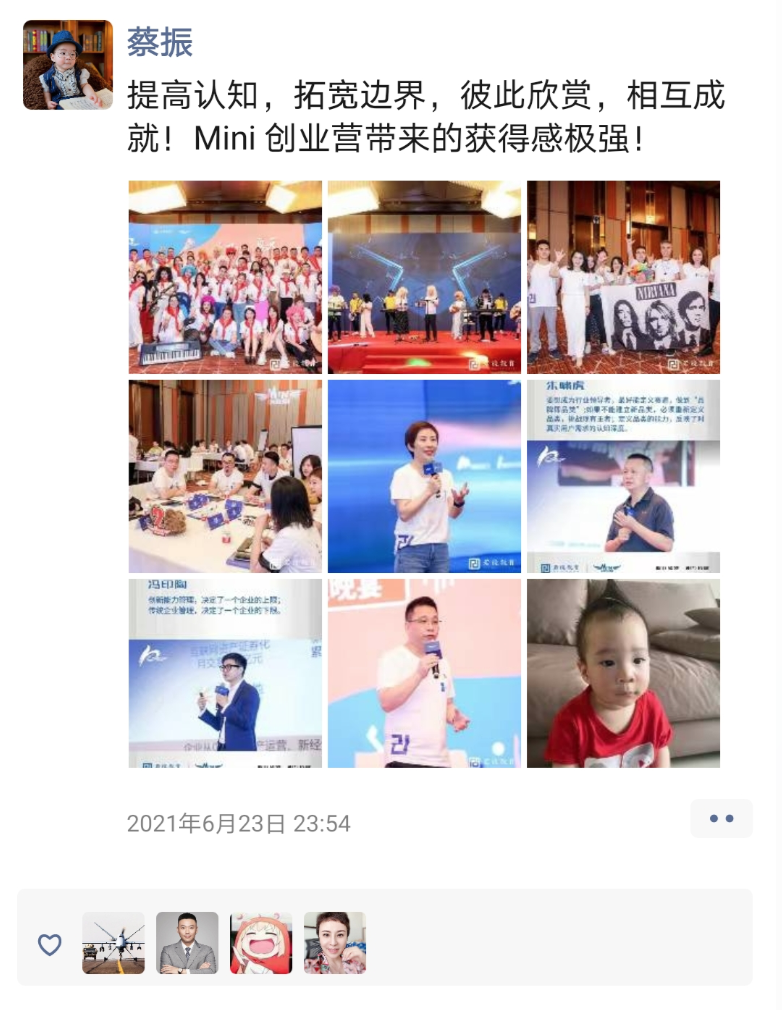
Task: Open the 朱晓虎 speaker photo
Action: tap(623, 476)
